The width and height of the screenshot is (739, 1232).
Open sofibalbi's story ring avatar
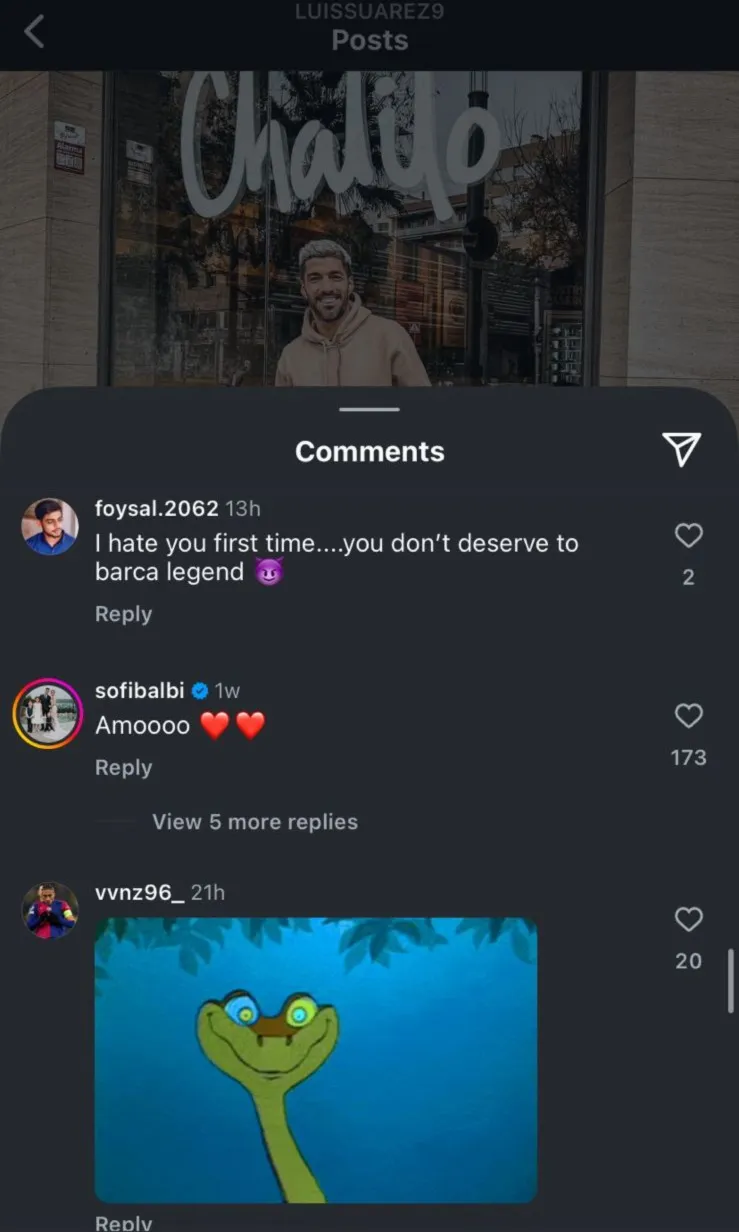click(x=48, y=715)
